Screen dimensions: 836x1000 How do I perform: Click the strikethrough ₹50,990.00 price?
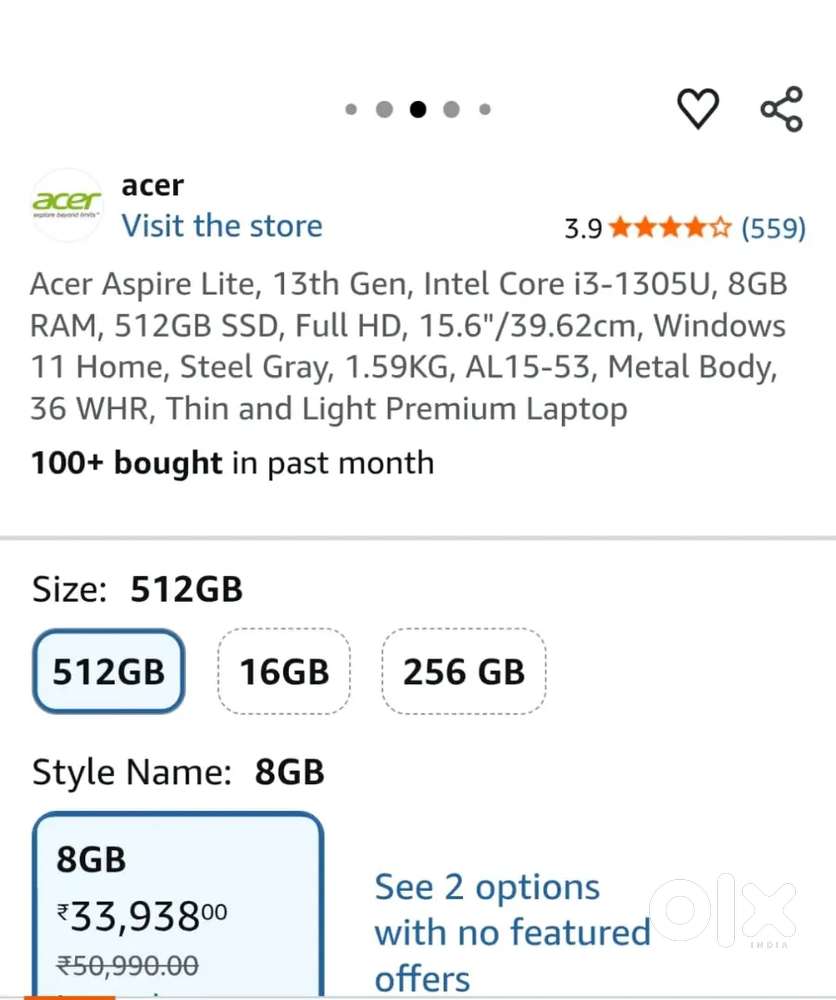pyautogui.click(x=125, y=965)
